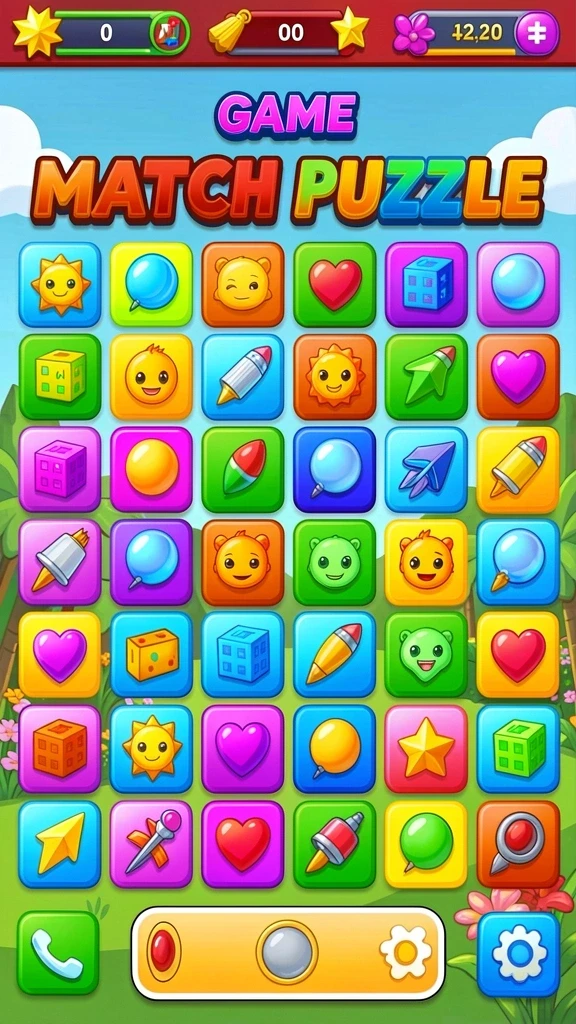Tap the grey round button in bottom bar
576x1024 pixels.
[x=287, y=952]
